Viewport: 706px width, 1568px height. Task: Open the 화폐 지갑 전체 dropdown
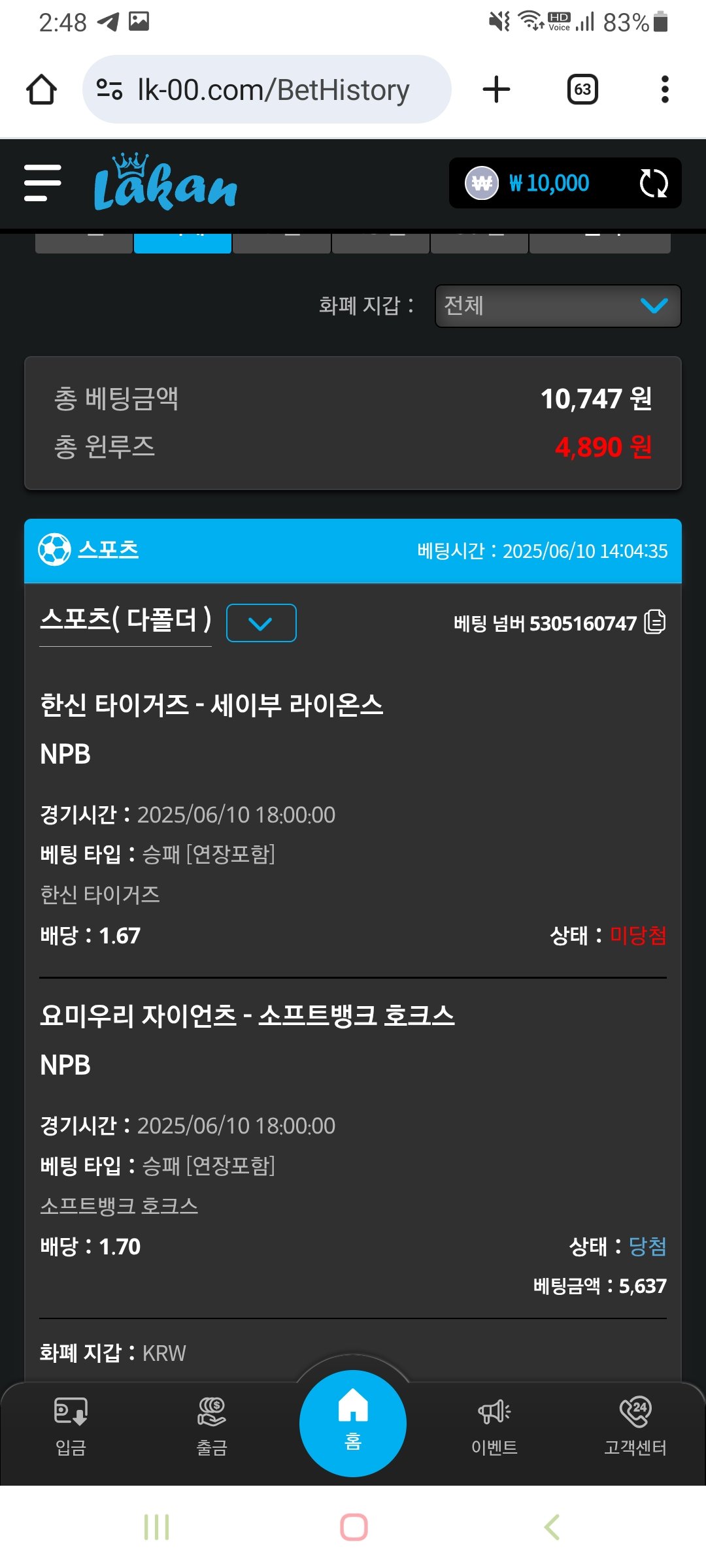558,306
